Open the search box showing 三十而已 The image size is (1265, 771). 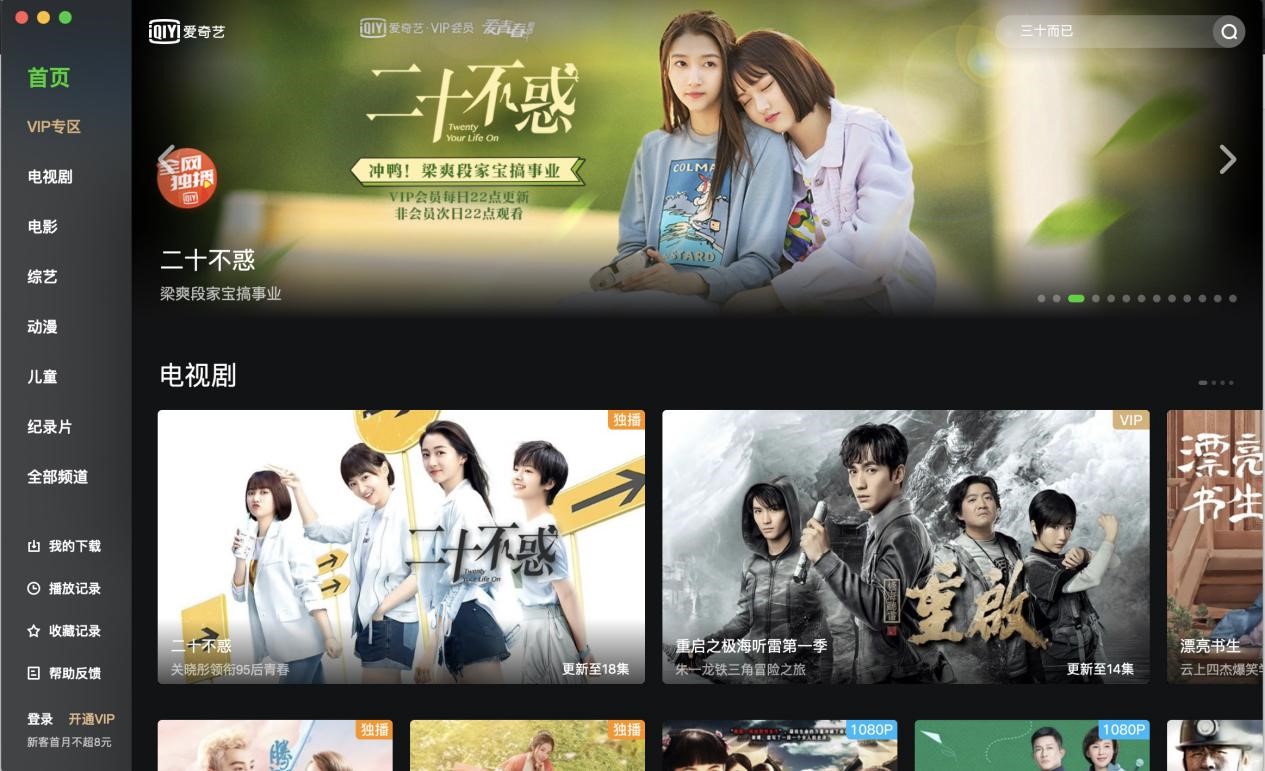point(1100,32)
